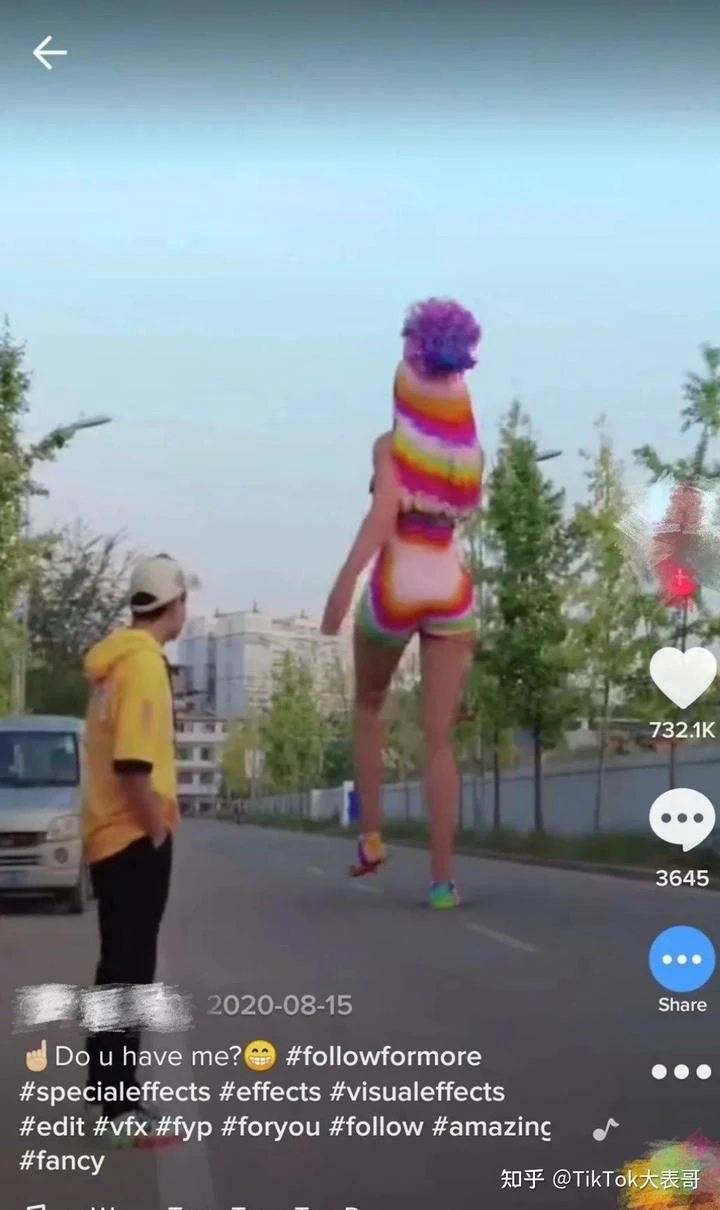This screenshot has width=720, height=1210.
Task: Open the #visualeffects hashtag
Action: [417, 1091]
